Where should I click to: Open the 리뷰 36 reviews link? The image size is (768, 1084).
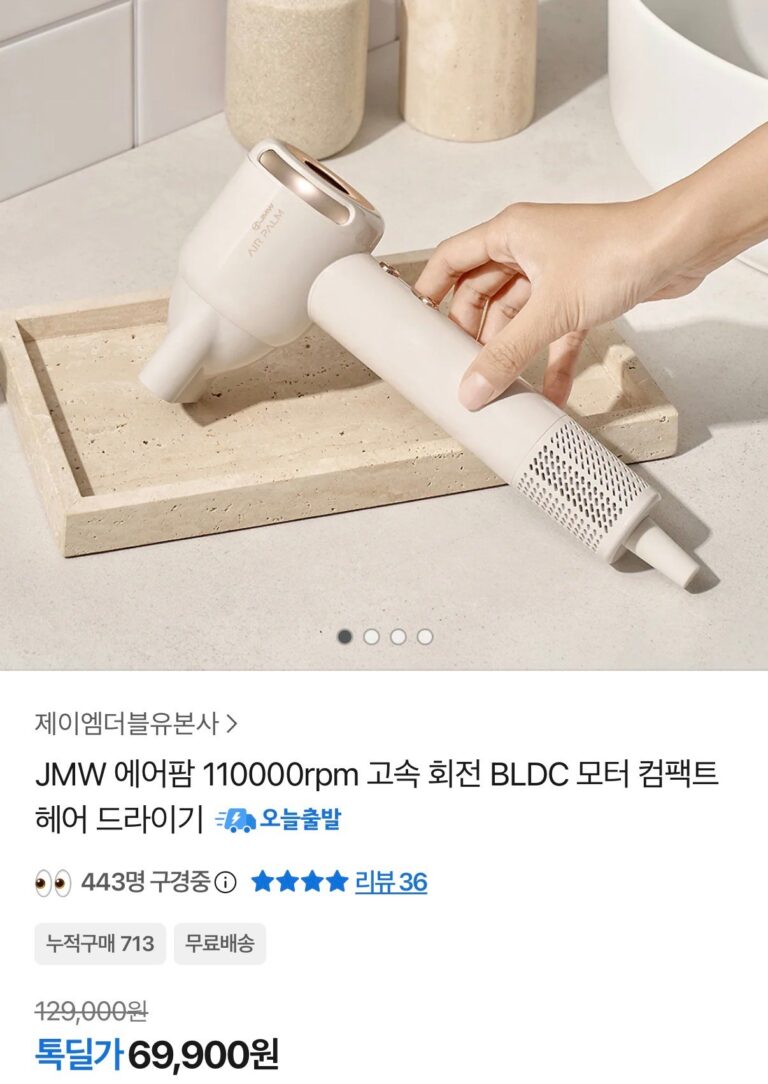[x=391, y=882]
